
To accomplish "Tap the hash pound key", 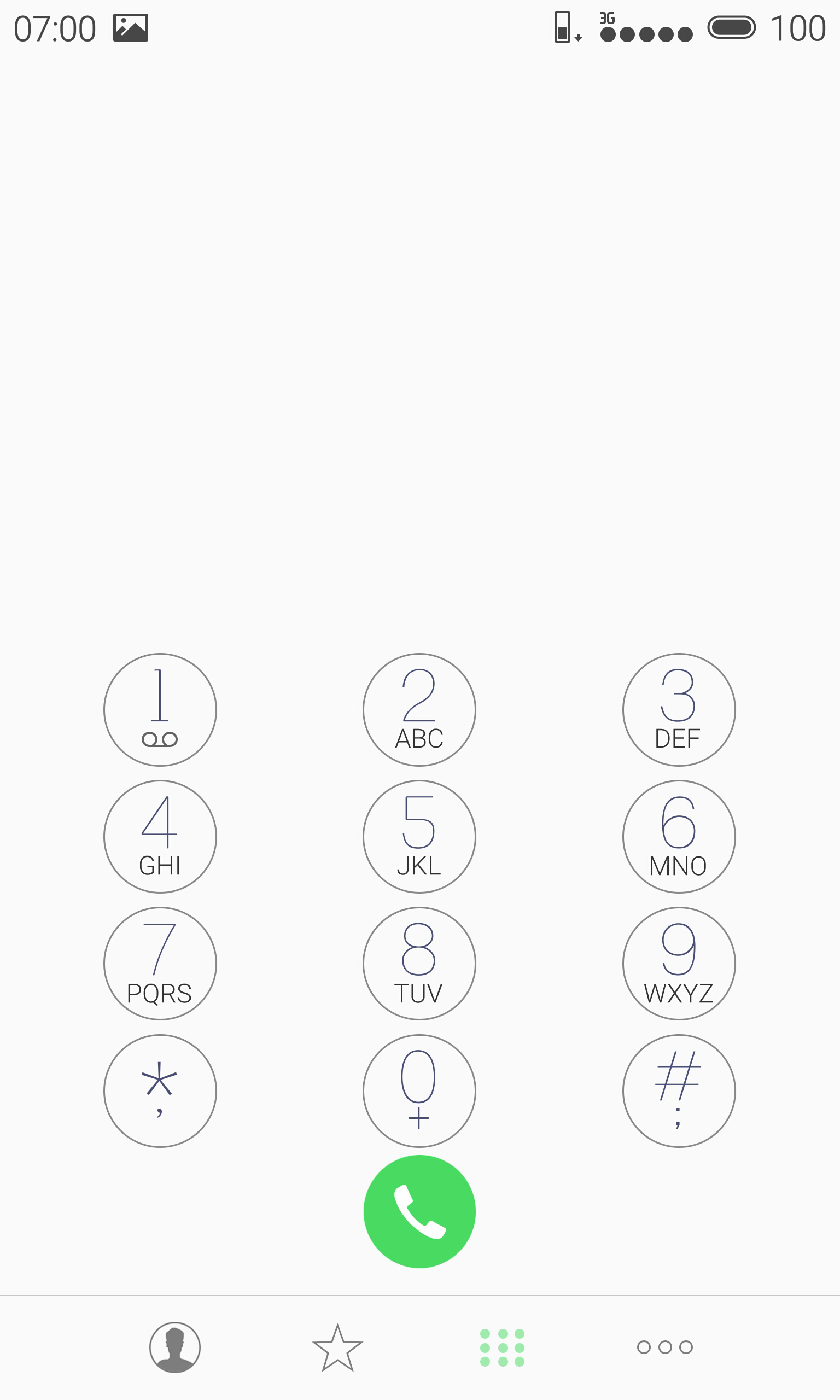I will 679,1091.
